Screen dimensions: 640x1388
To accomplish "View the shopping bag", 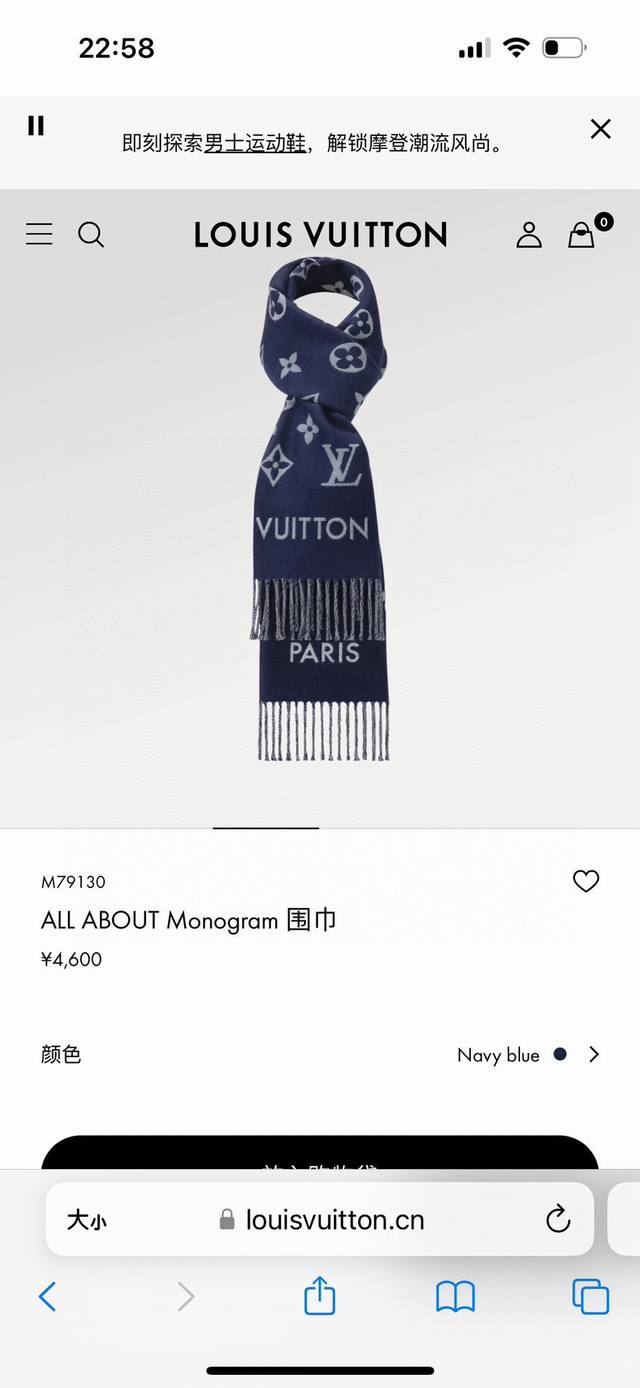I will pos(582,234).
